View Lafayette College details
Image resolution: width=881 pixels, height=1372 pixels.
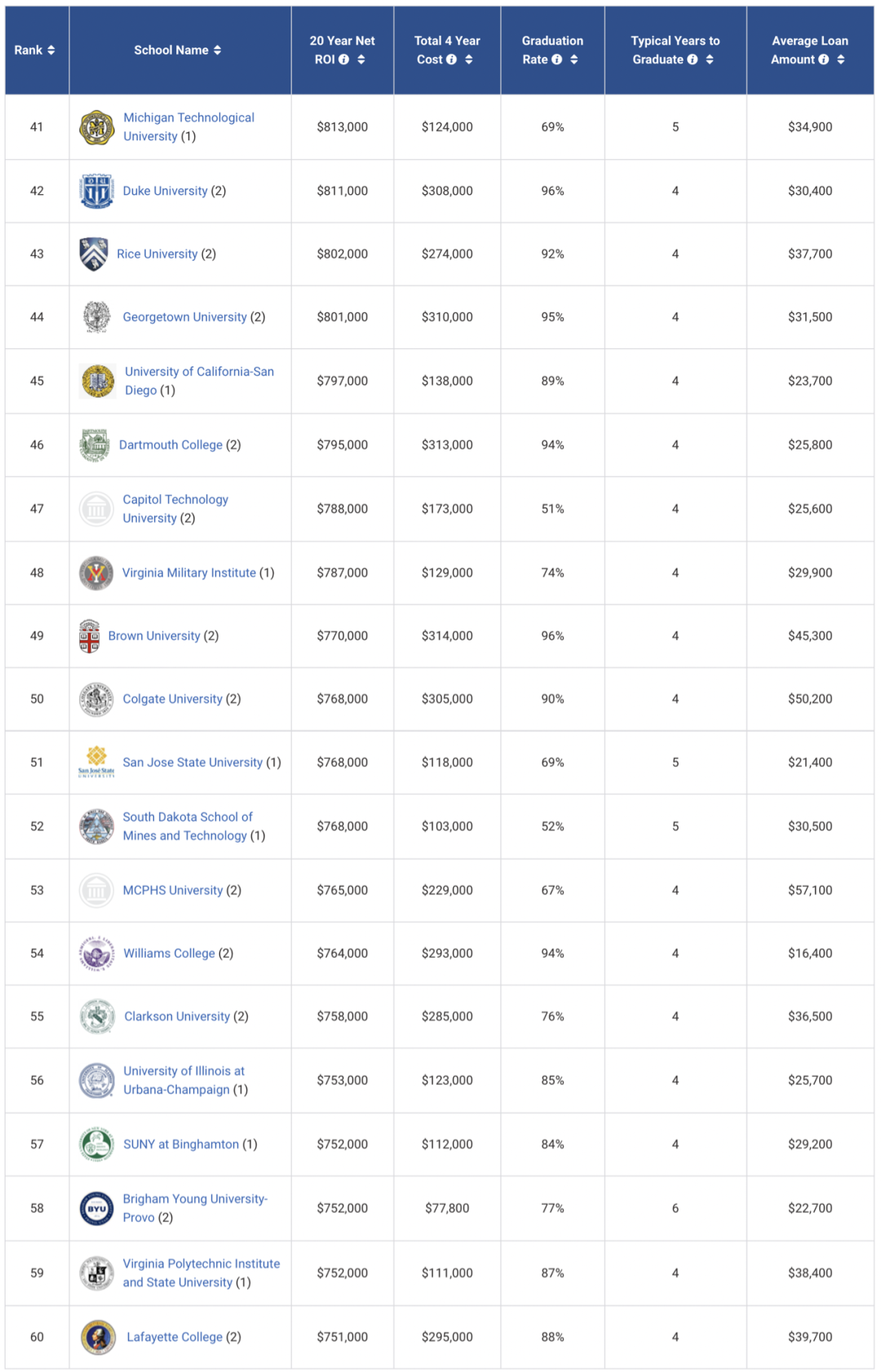click(175, 1337)
